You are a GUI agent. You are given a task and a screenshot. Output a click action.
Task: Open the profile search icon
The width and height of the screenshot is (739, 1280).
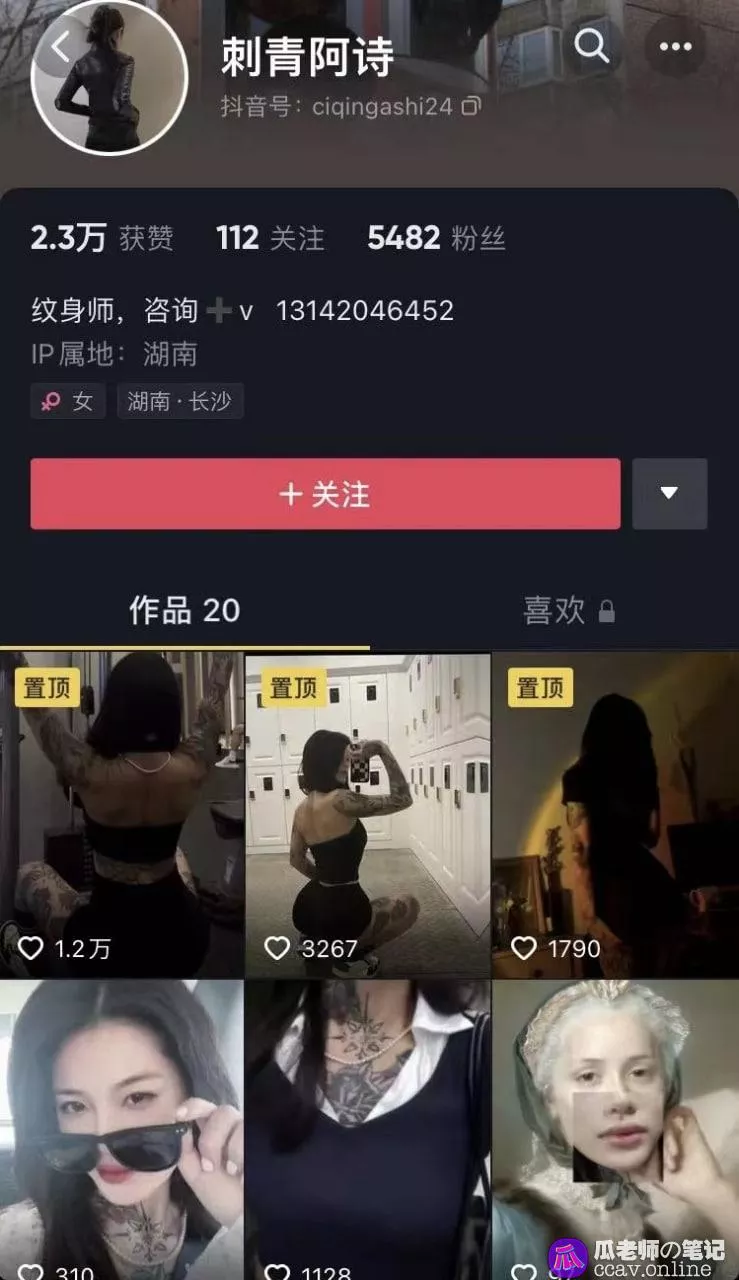(x=592, y=46)
